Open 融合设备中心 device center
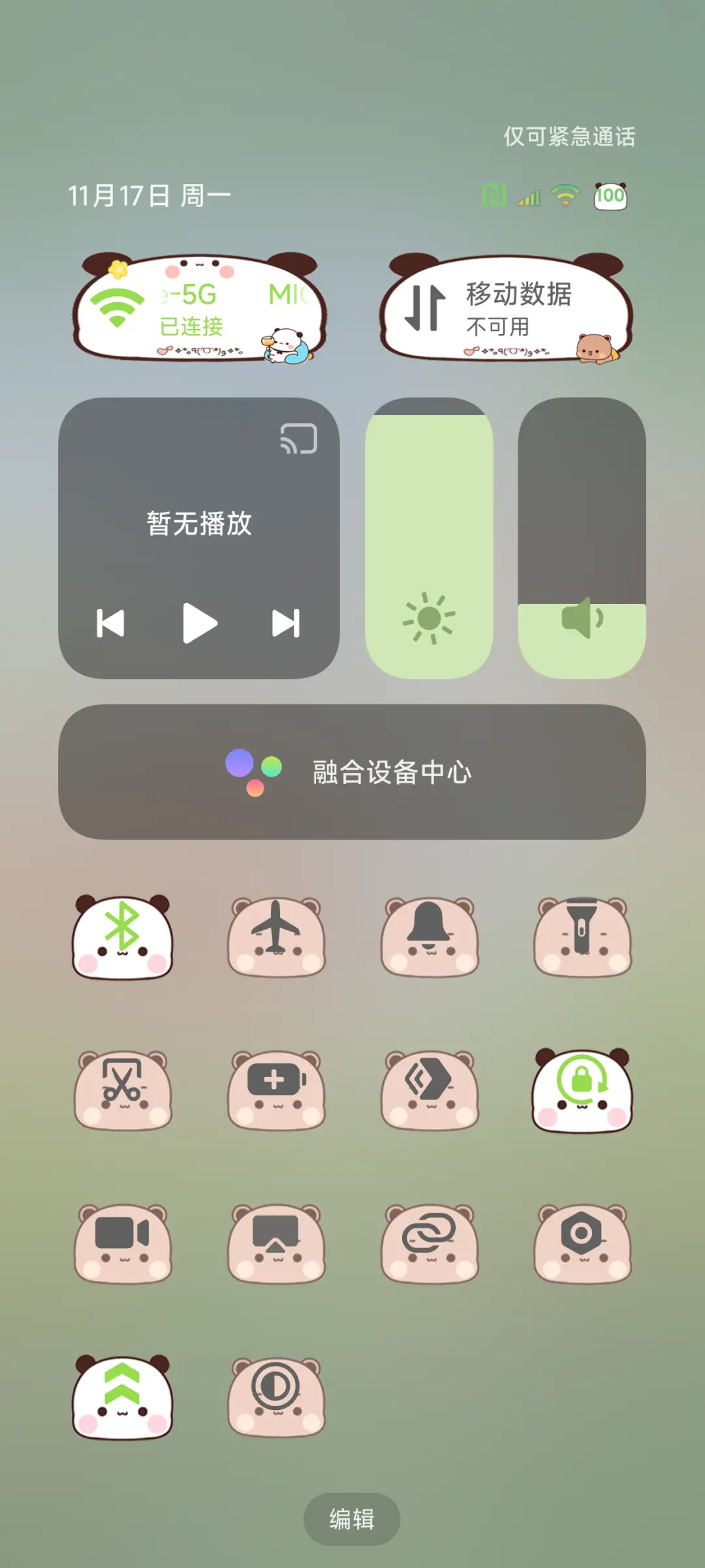The height and width of the screenshot is (1568, 705). [352, 773]
